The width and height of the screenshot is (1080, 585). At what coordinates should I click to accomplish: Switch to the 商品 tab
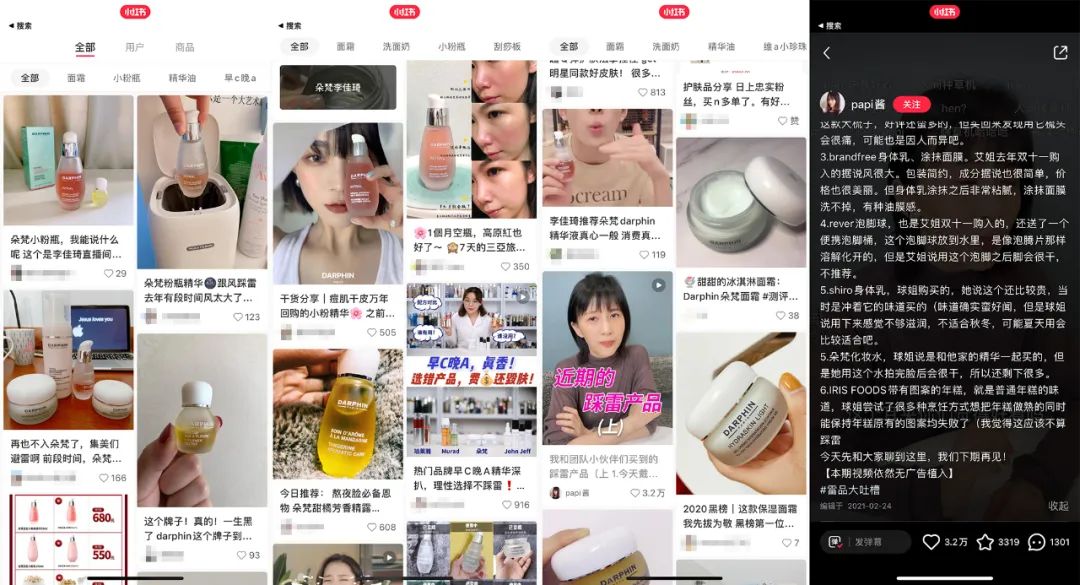[x=185, y=47]
